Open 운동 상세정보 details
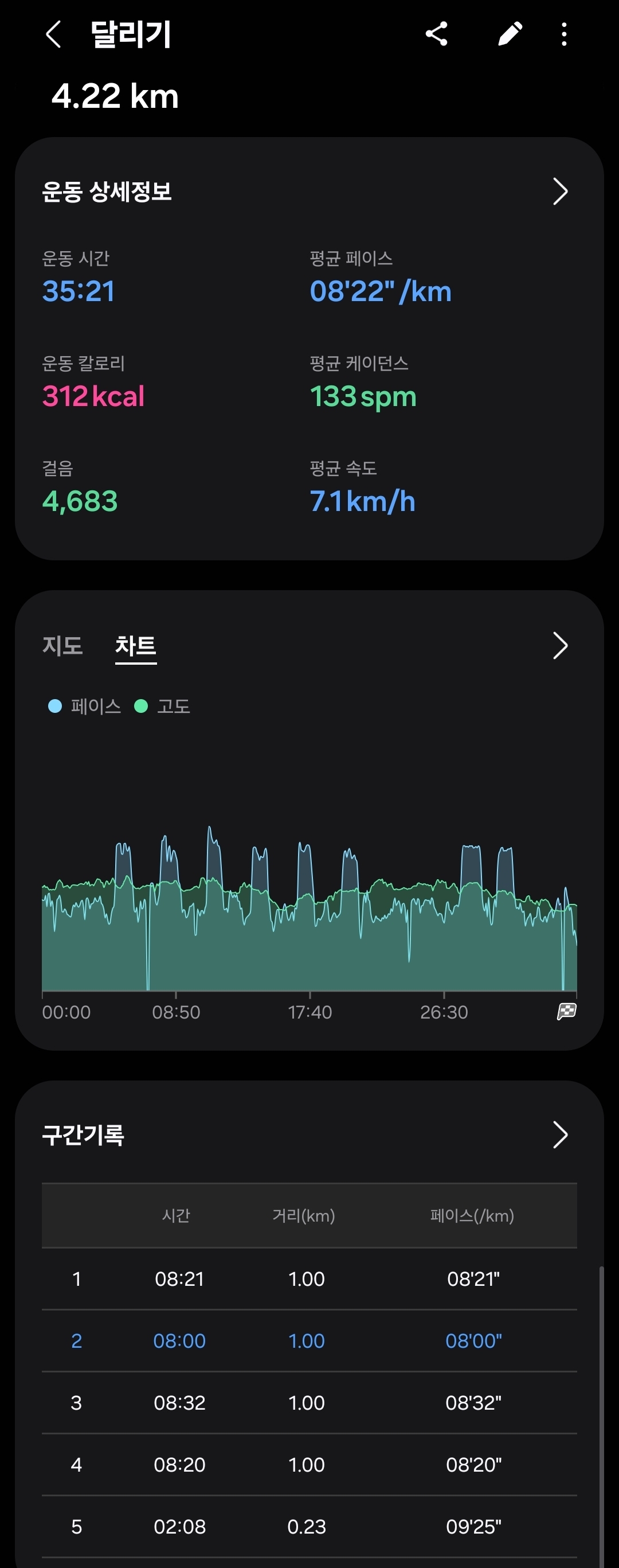 pos(560,192)
